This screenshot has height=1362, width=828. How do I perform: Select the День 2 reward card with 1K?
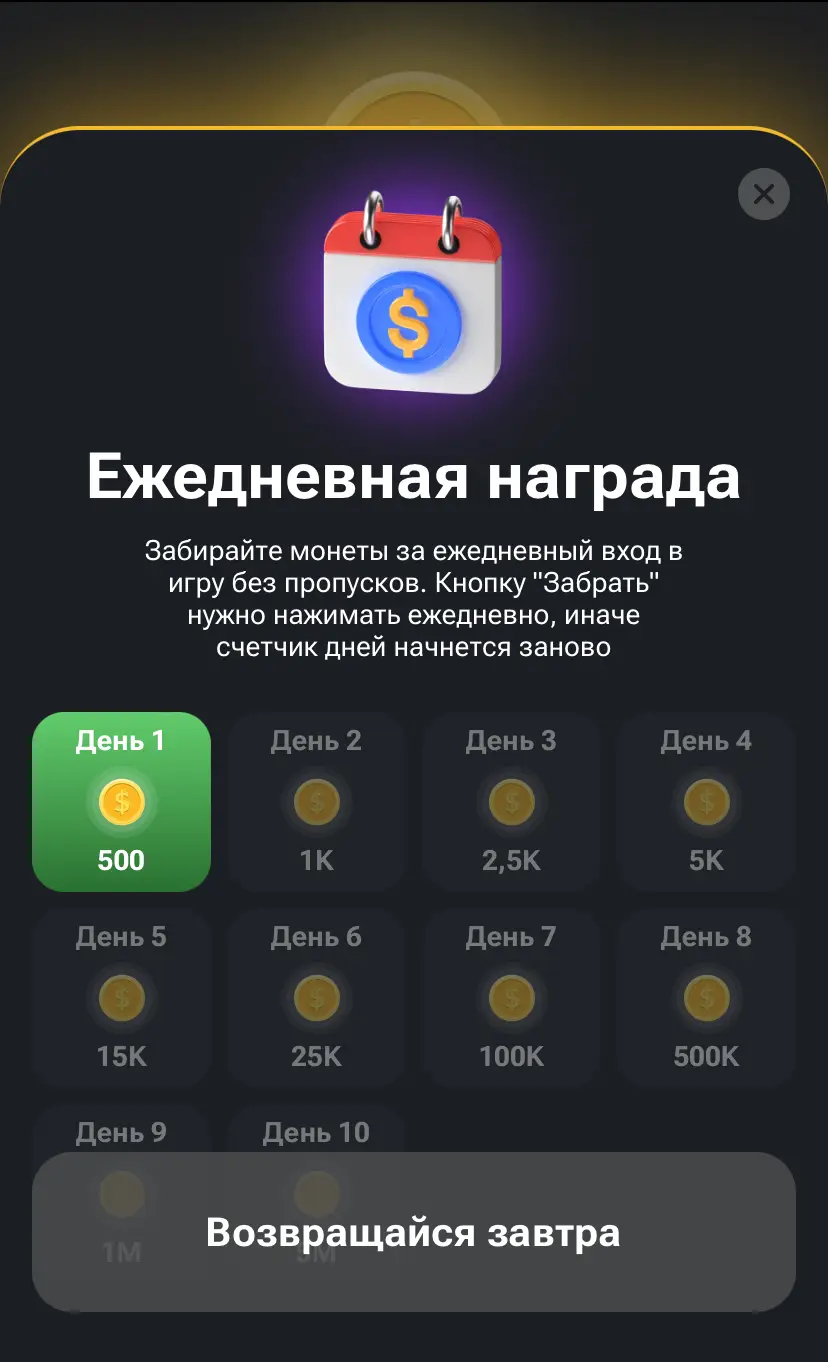317,802
